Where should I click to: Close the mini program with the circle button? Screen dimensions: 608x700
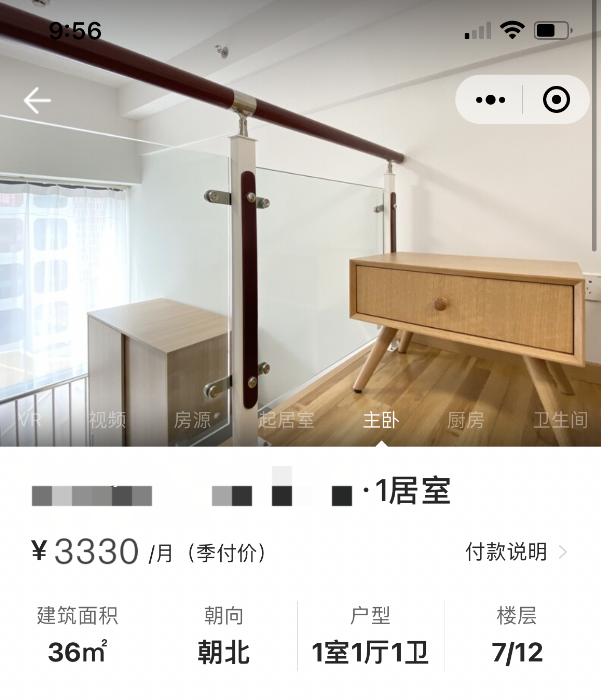coord(555,100)
